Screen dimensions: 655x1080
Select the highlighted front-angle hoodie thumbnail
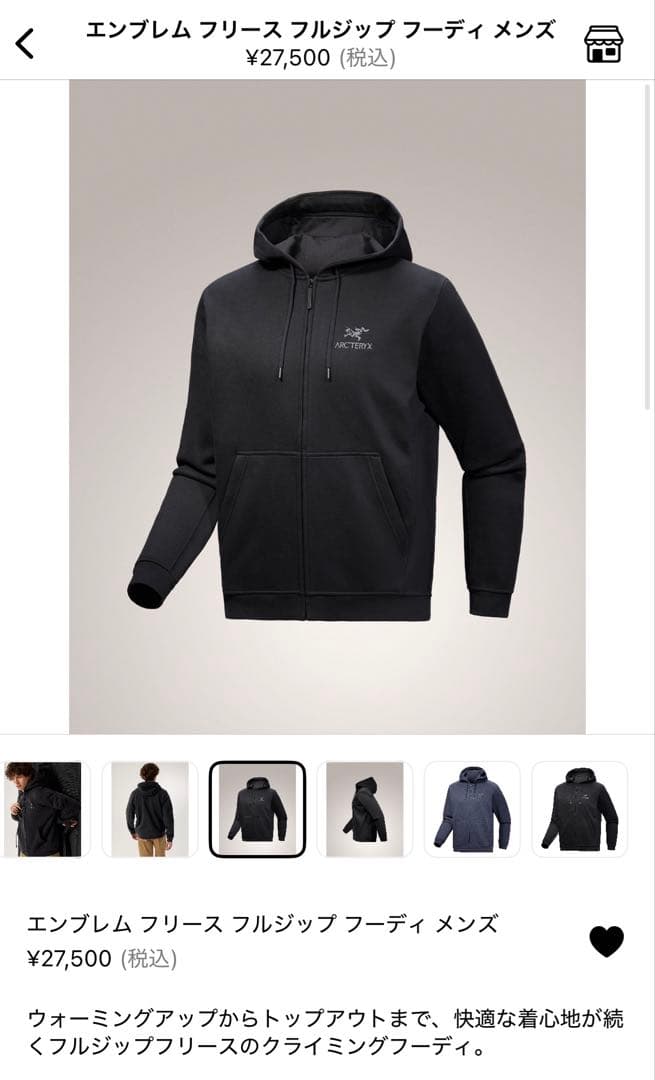(257, 809)
